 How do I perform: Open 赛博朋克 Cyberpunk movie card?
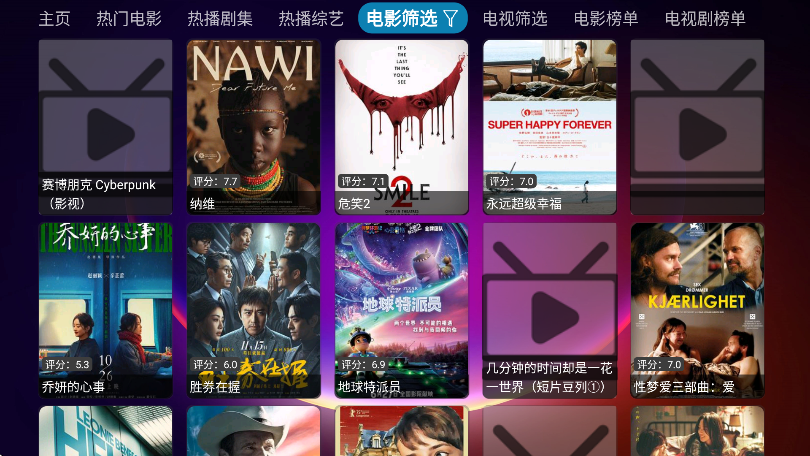105,127
